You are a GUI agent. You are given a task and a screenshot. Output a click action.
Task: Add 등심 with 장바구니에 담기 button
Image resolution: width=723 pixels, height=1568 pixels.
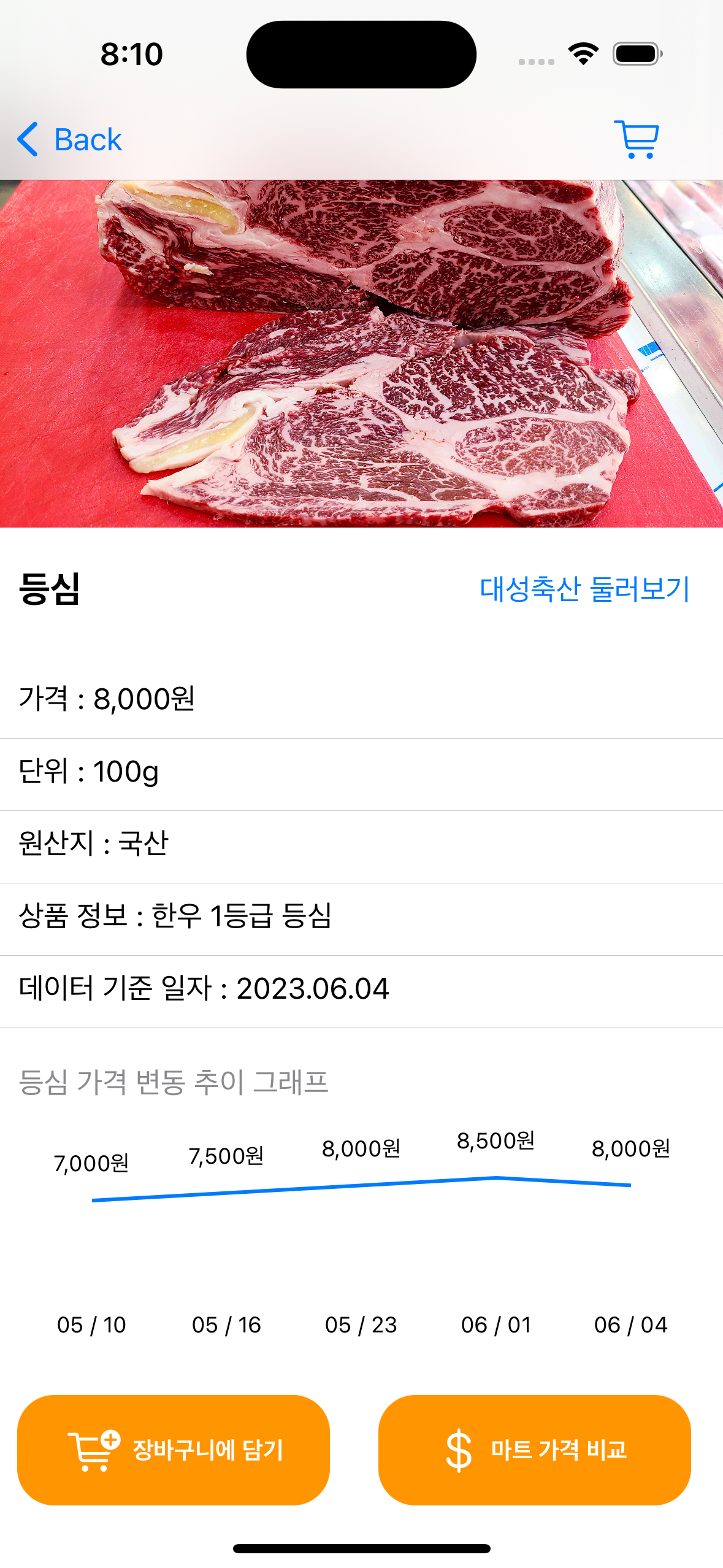coord(174,1450)
